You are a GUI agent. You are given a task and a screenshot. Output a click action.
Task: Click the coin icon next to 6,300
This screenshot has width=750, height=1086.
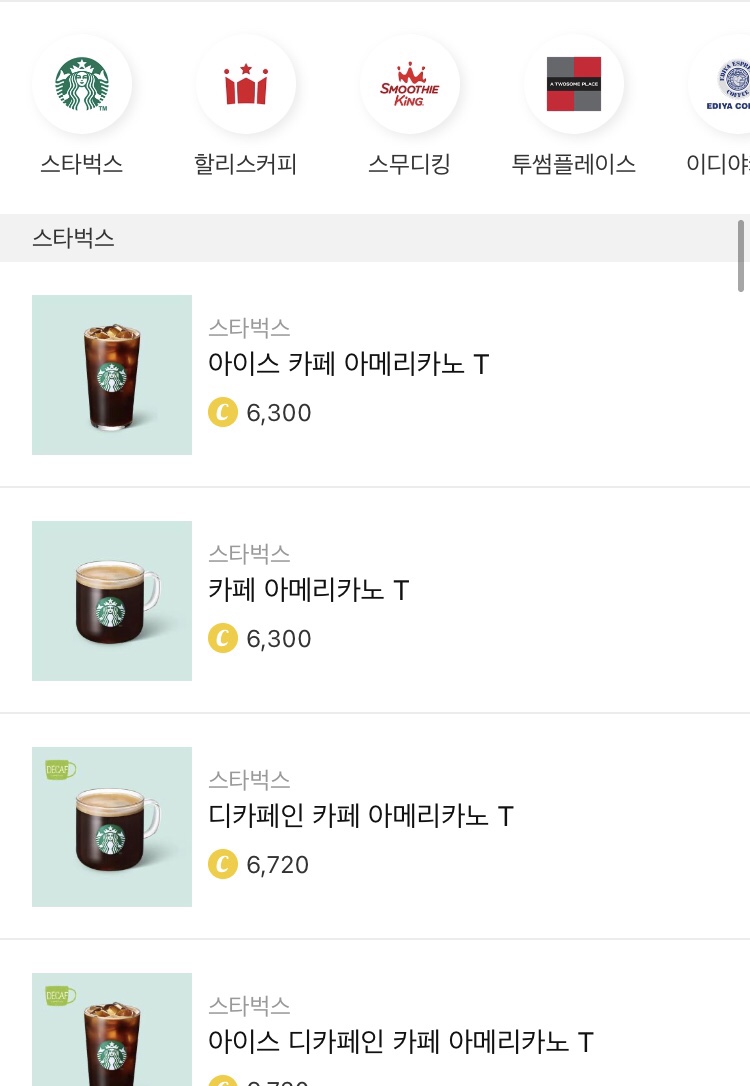tap(222, 412)
